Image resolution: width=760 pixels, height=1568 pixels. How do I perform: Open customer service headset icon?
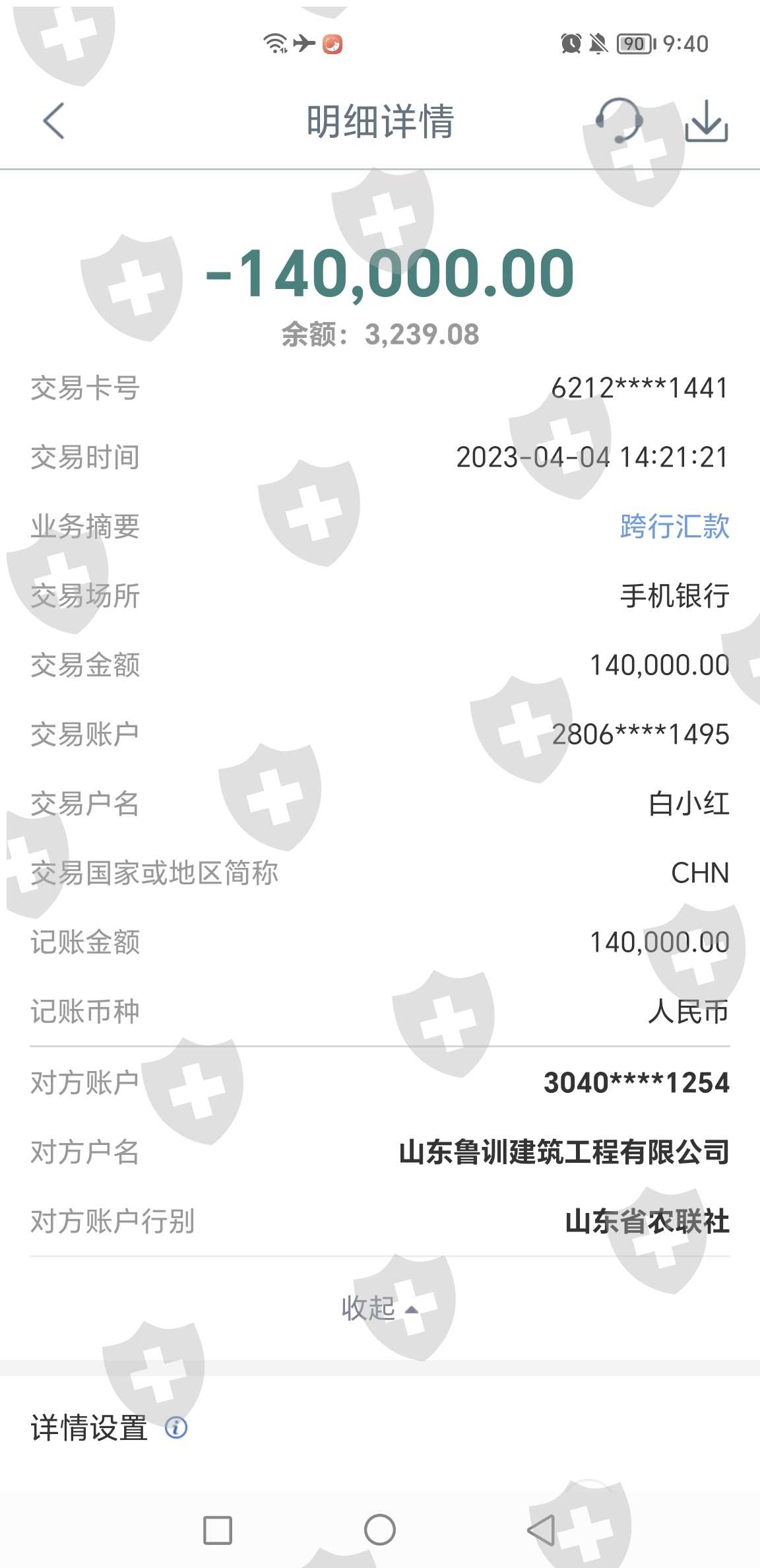[x=619, y=121]
